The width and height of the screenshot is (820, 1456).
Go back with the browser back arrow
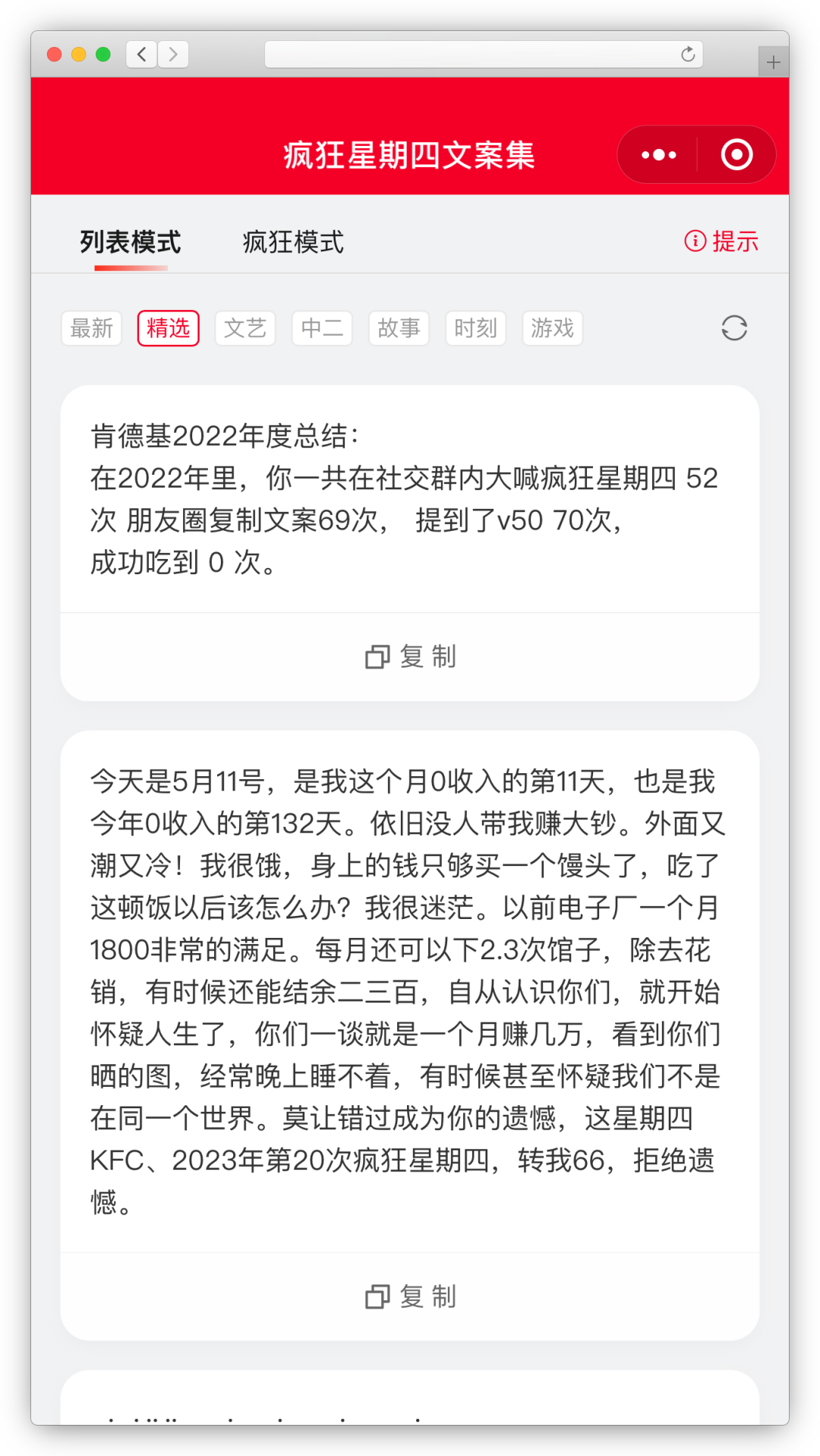pos(142,54)
